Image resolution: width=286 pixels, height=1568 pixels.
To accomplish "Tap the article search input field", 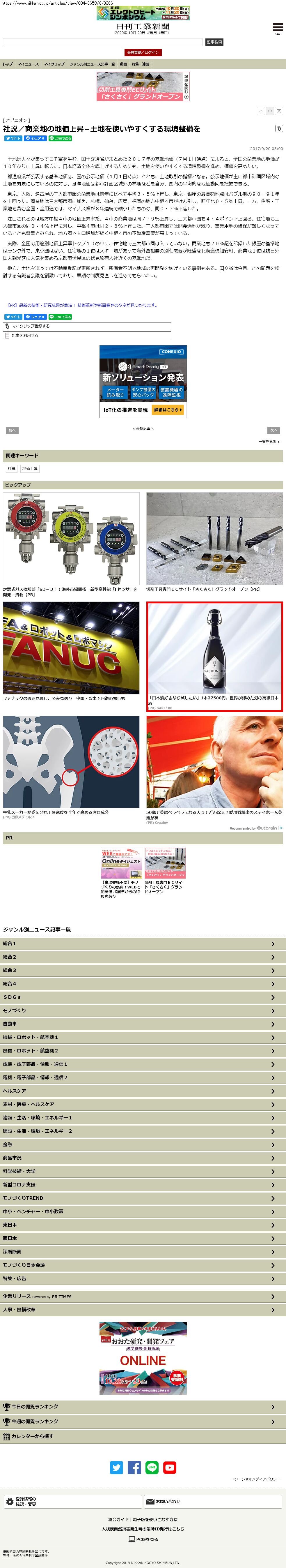I will pyautogui.click(x=102, y=42).
